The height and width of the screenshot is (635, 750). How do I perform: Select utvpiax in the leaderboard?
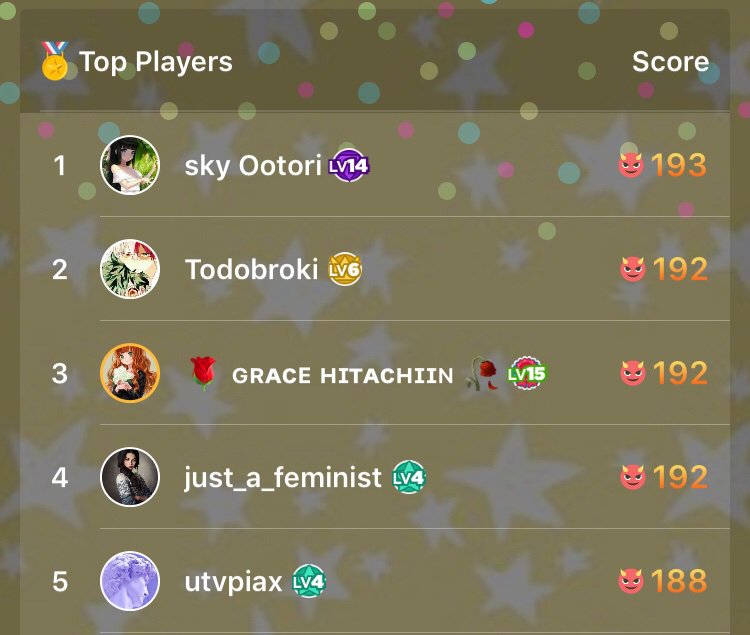click(233, 581)
